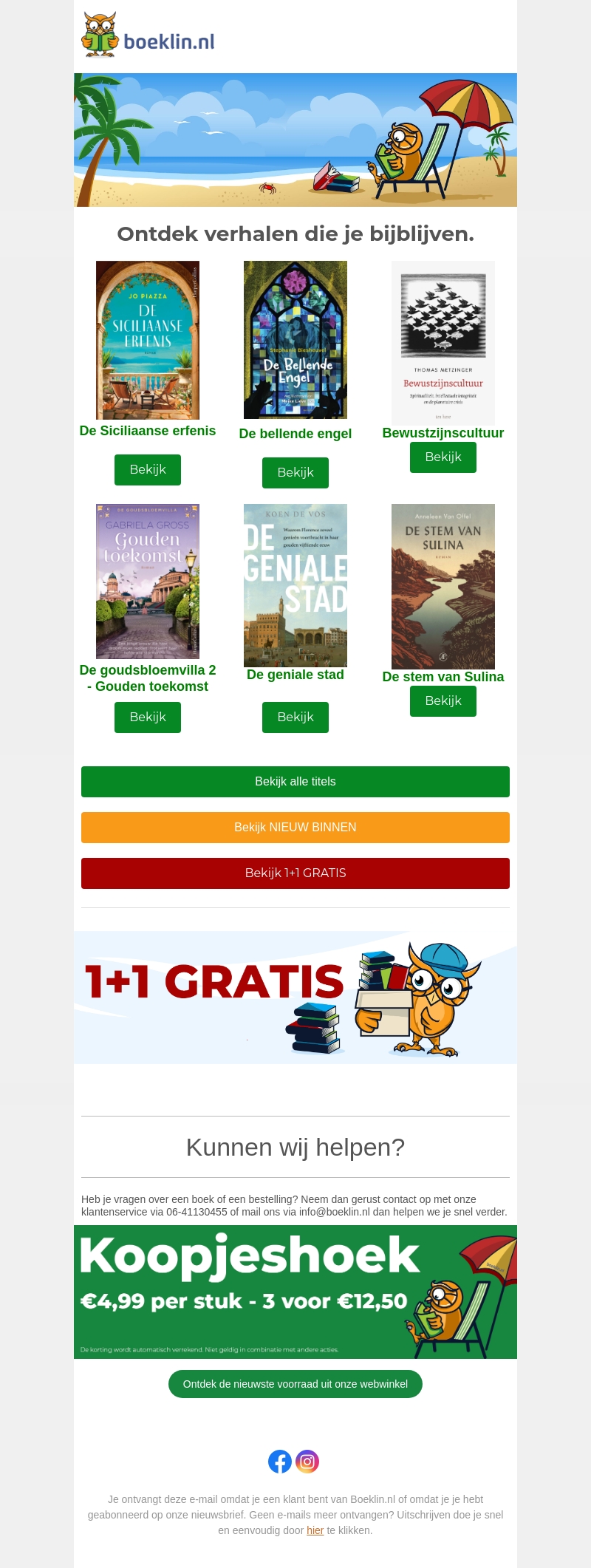Select the De stem van Sulina title link
This screenshot has height=1568, width=591.
443,677
